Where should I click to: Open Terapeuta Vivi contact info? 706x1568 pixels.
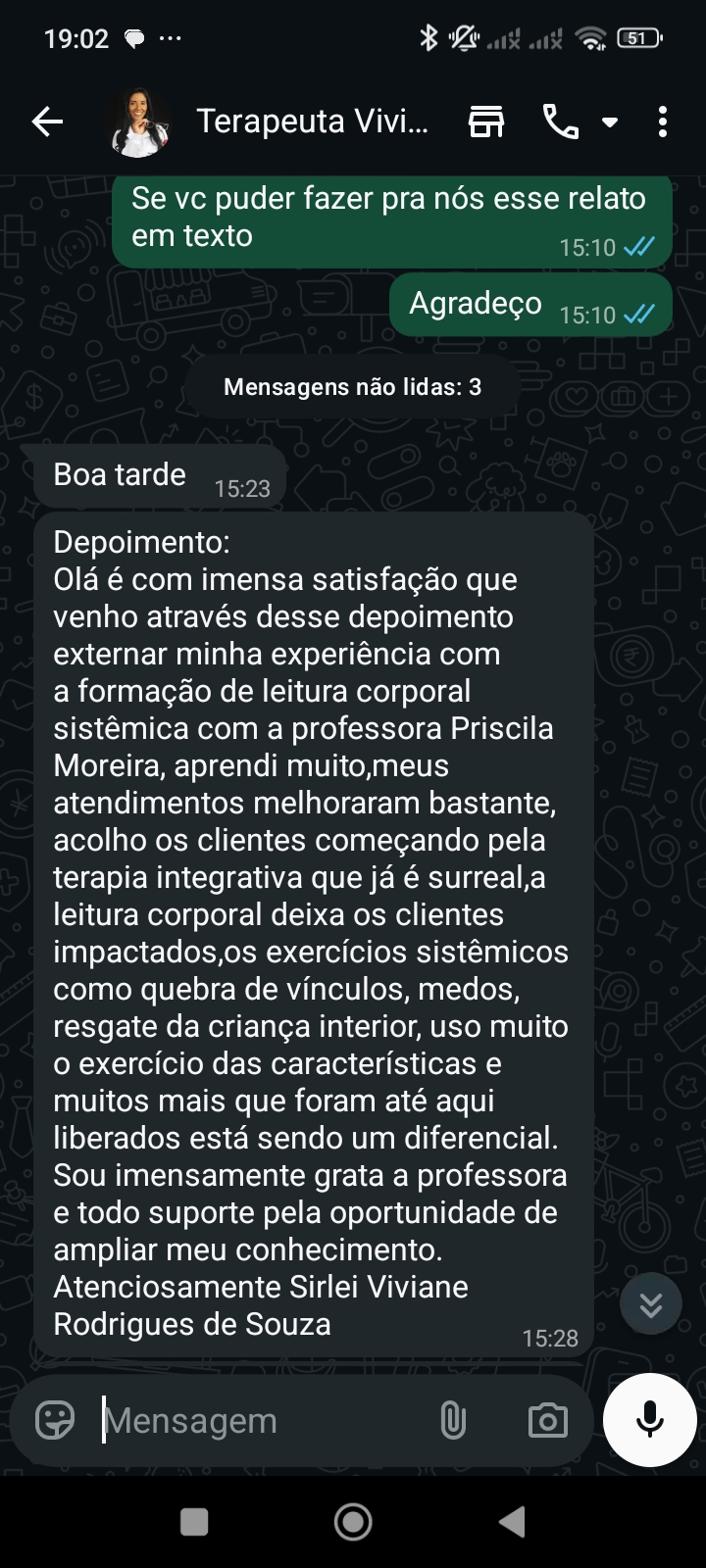312,122
